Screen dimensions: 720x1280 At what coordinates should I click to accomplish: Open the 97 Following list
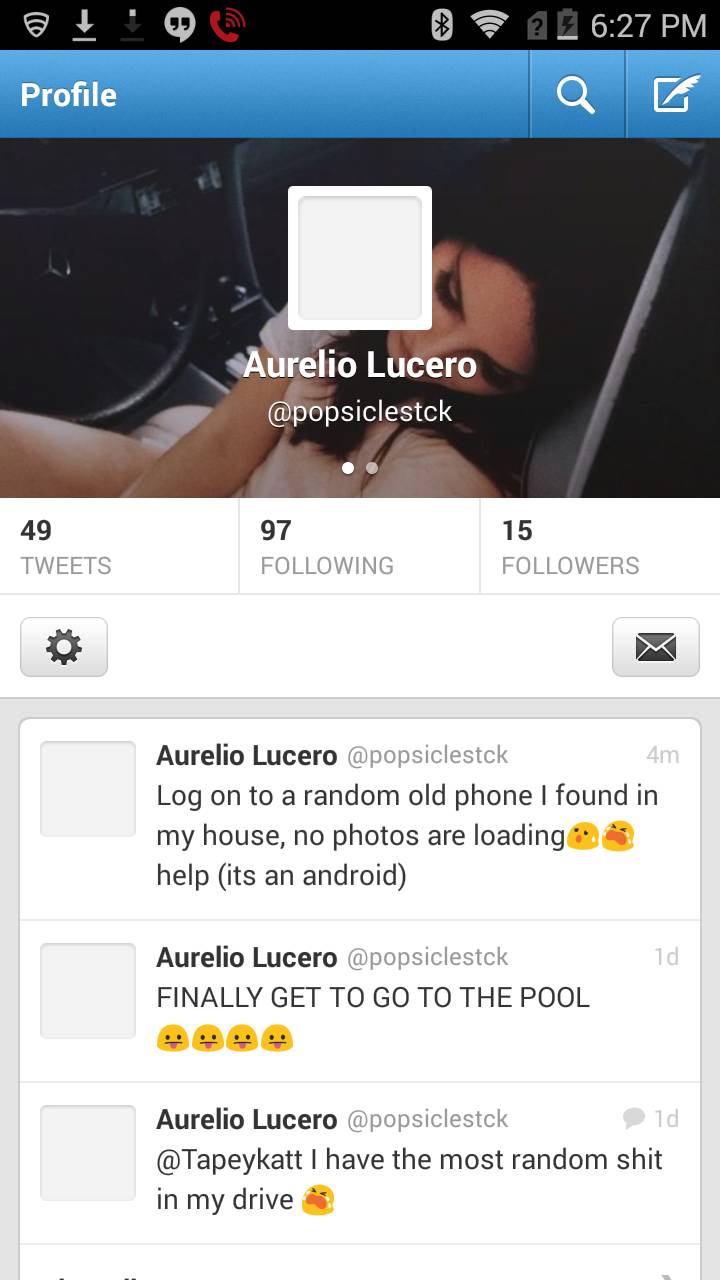click(360, 546)
